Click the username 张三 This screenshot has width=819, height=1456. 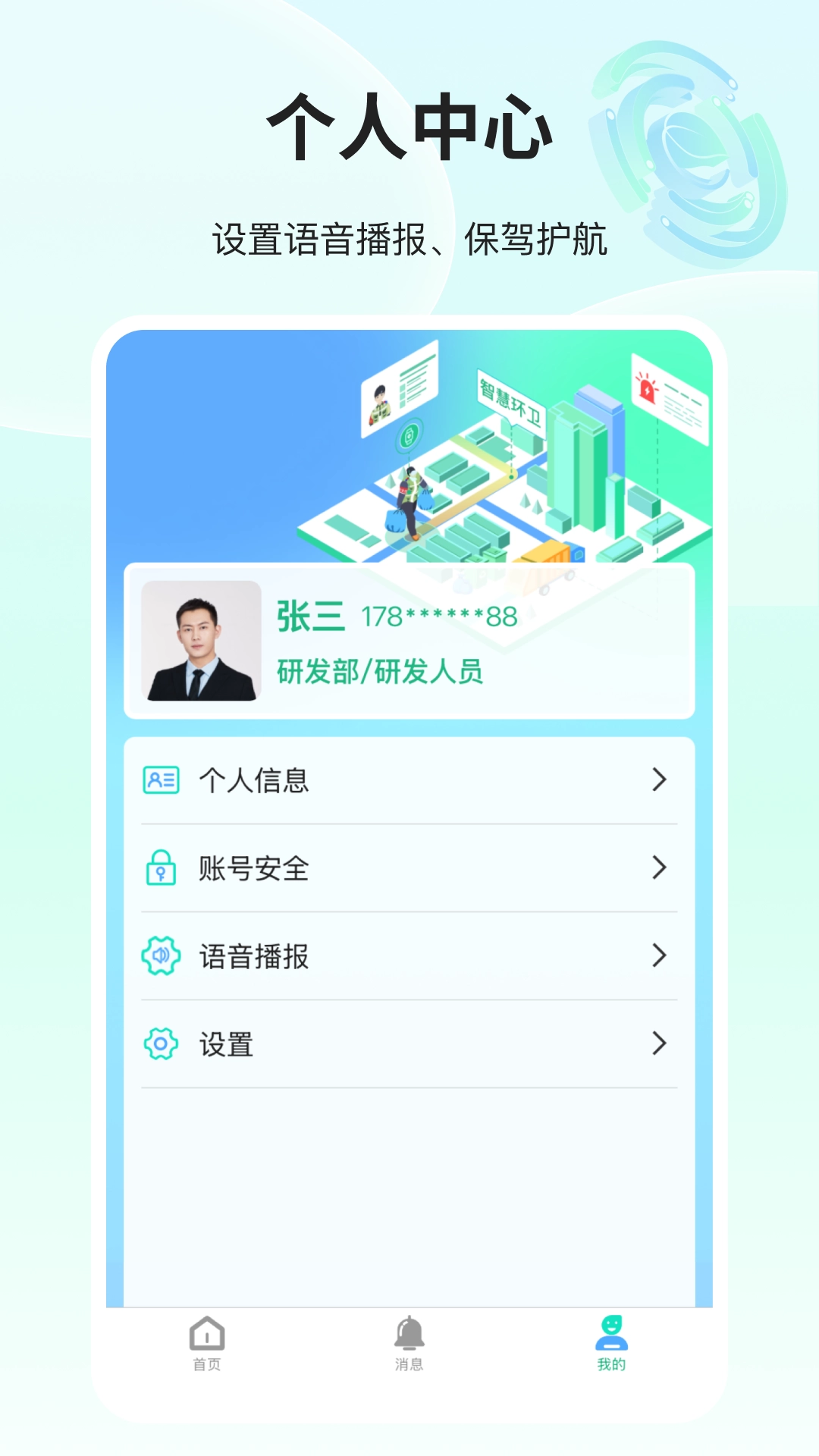point(312,618)
